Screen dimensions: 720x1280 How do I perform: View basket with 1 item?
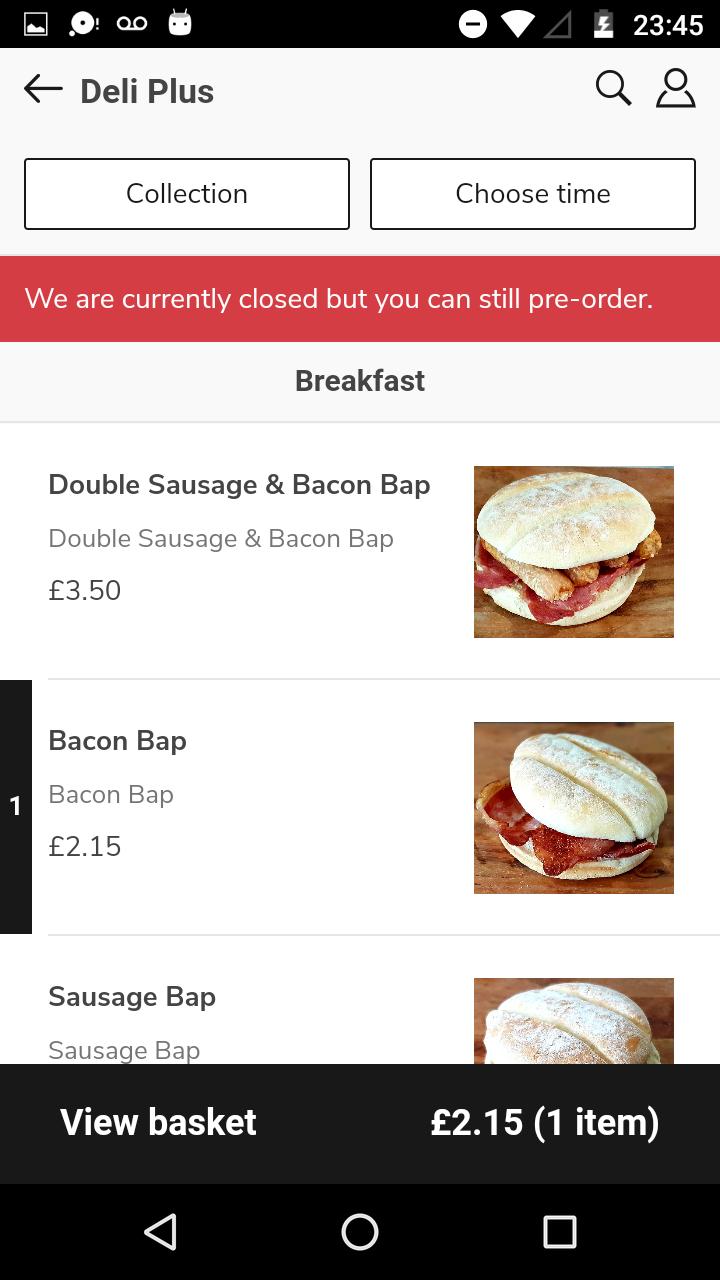pos(360,1123)
